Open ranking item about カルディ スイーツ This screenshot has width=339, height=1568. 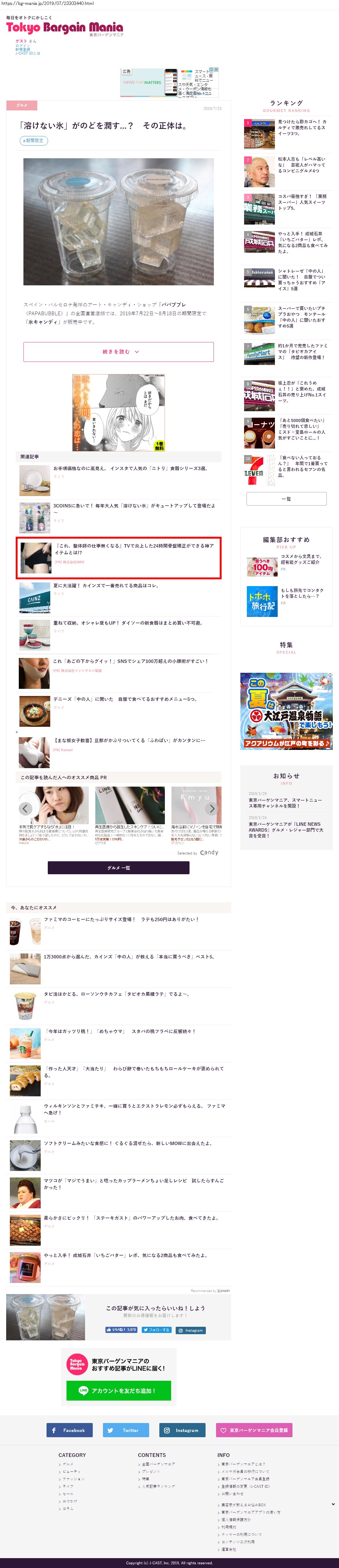302,127
